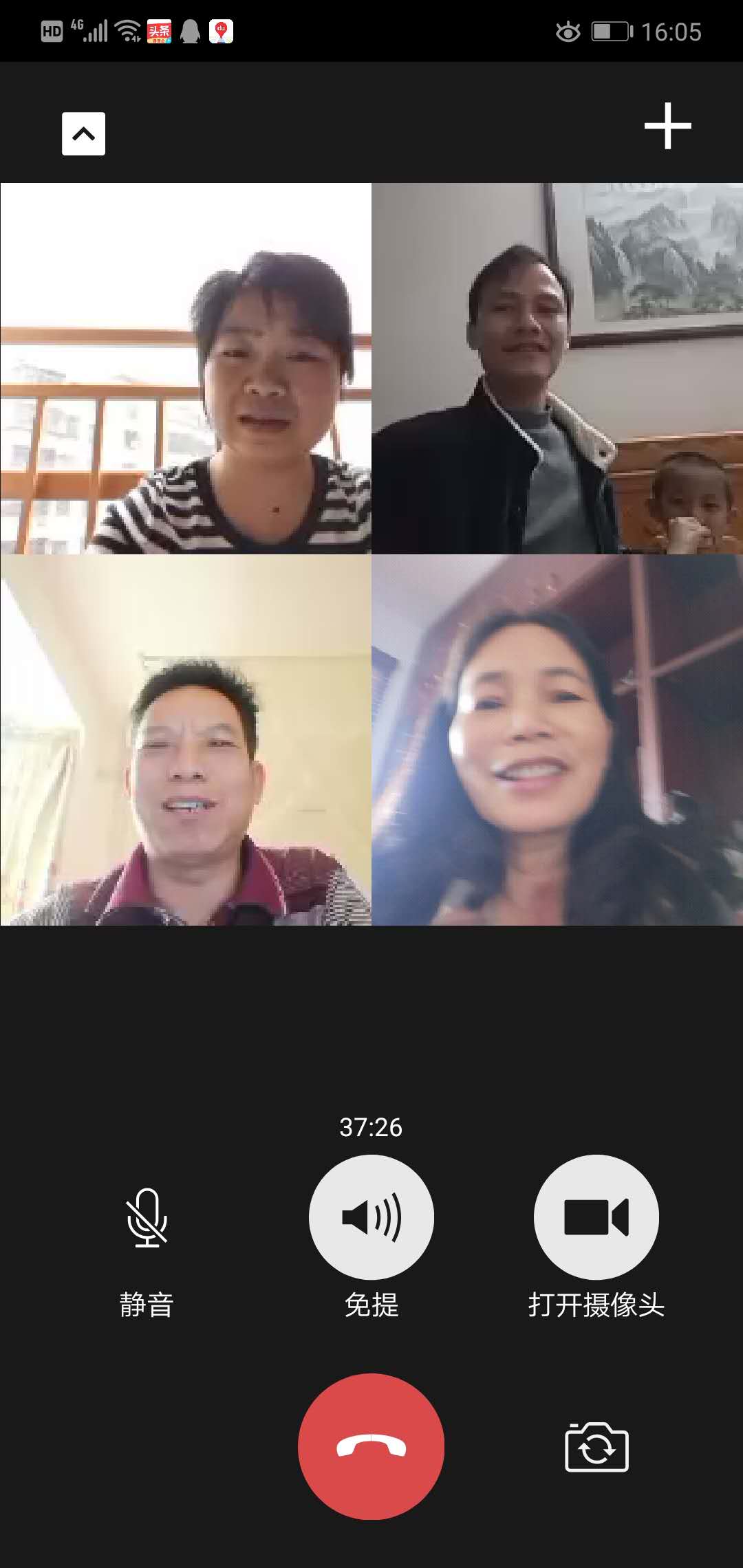Mute the microphone (静音)
743x1568 pixels.
(x=147, y=1217)
